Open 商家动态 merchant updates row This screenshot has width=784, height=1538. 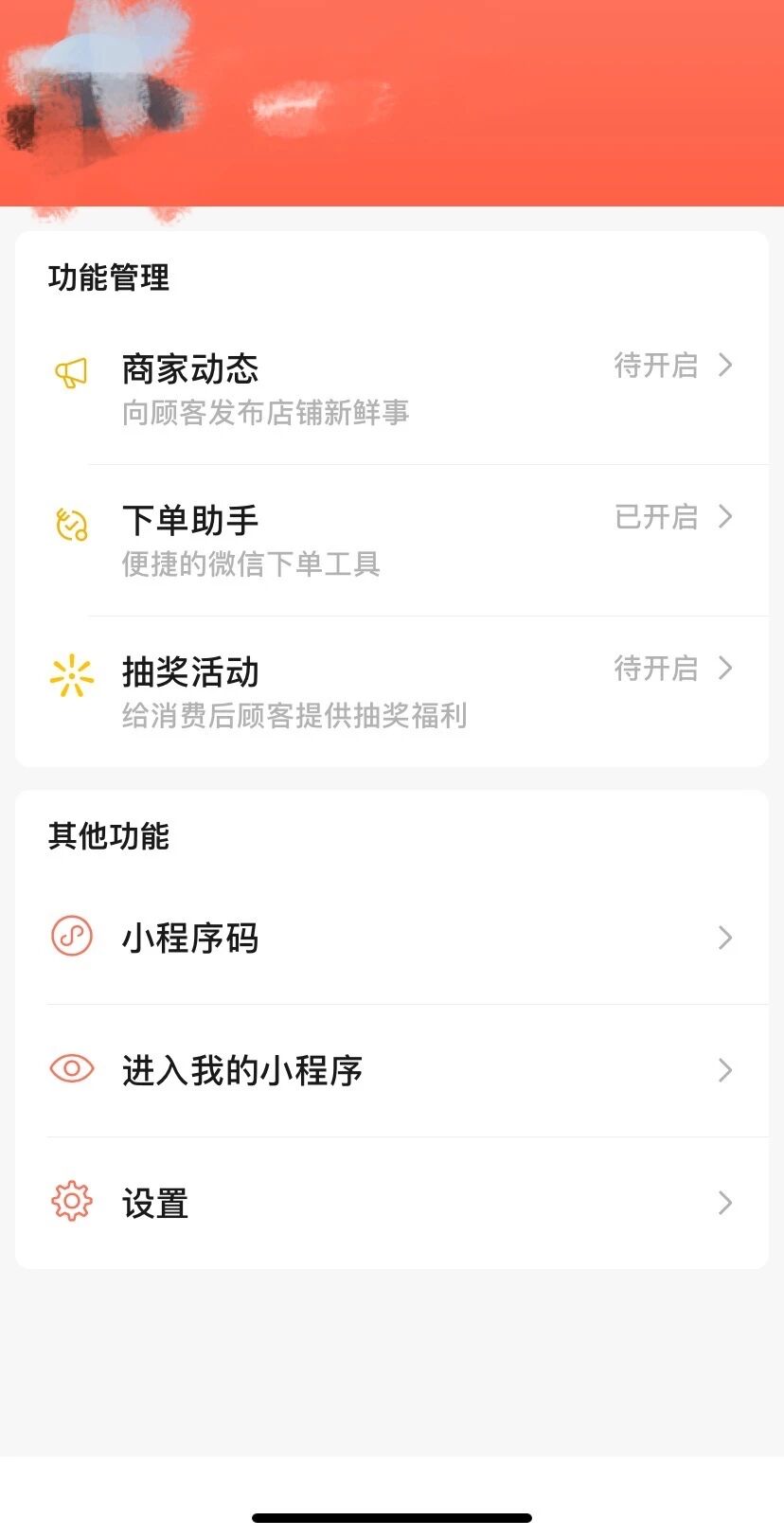392,388
